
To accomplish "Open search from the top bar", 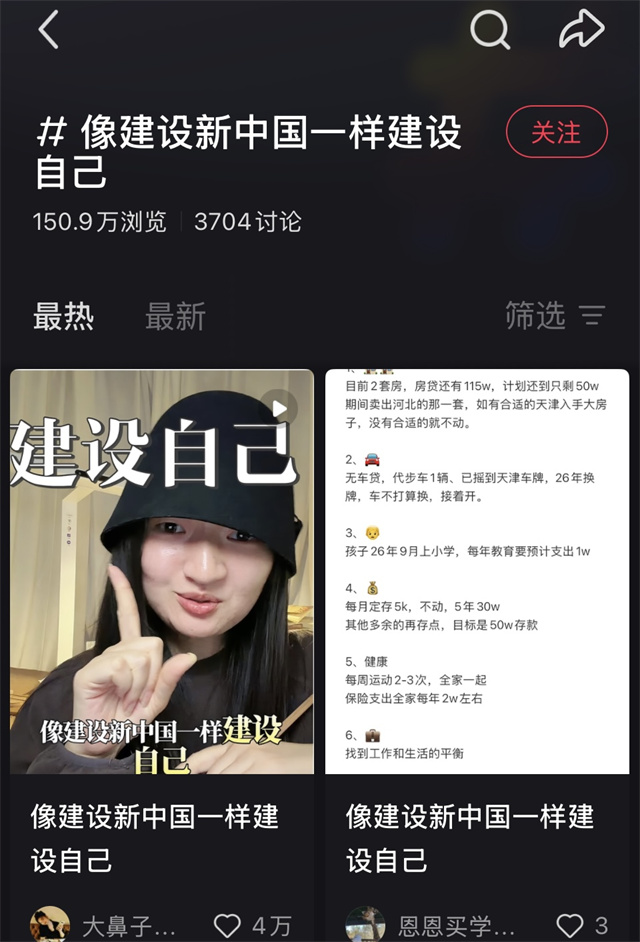I will tap(490, 30).
